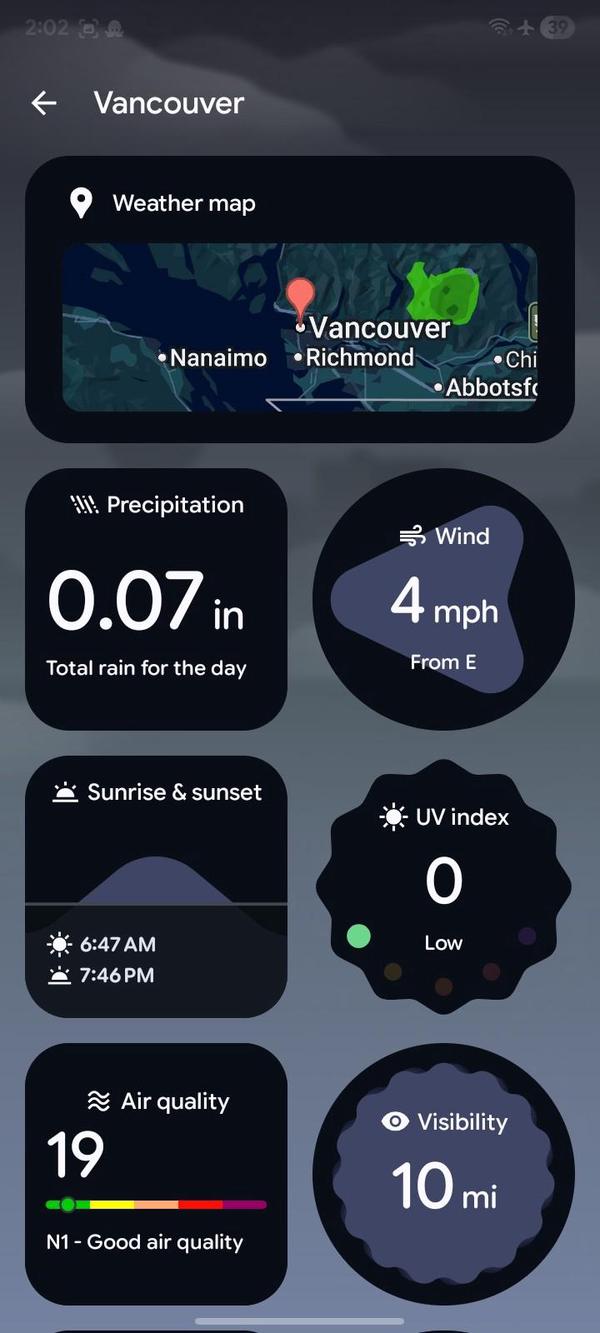600x1333 pixels.
Task: Open the Sunrise & sunset card
Action: pos(156,886)
